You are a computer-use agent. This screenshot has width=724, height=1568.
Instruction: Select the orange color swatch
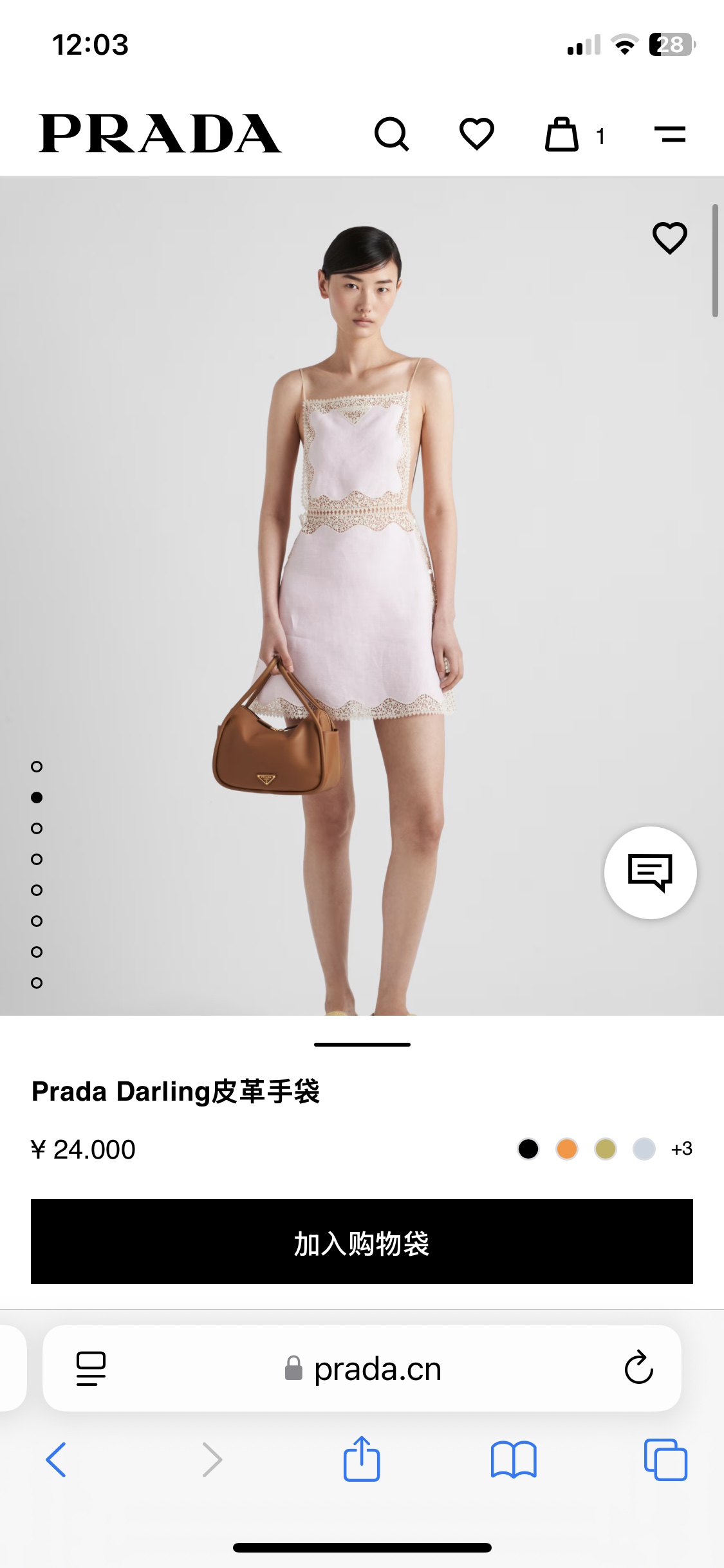click(x=567, y=1149)
